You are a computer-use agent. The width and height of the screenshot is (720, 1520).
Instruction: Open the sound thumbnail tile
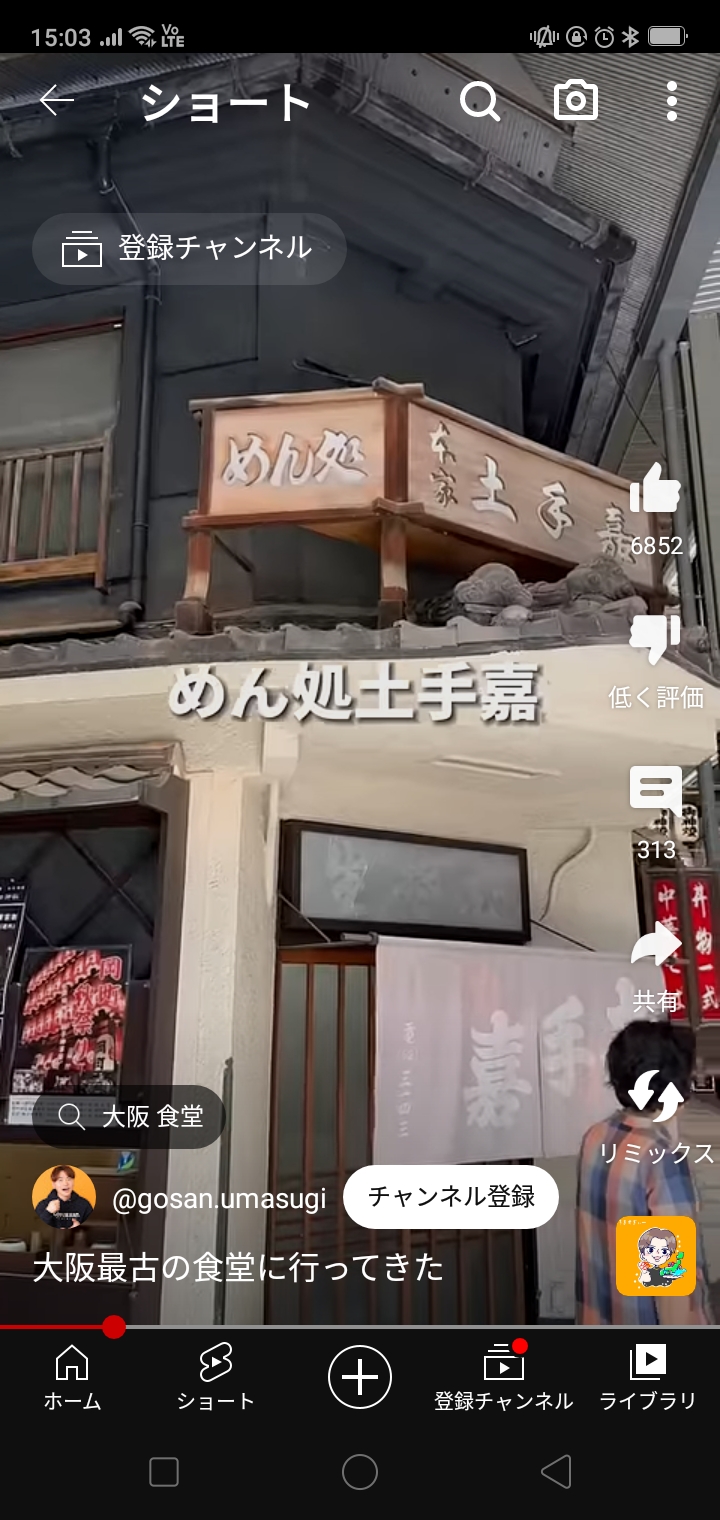tap(656, 1256)
